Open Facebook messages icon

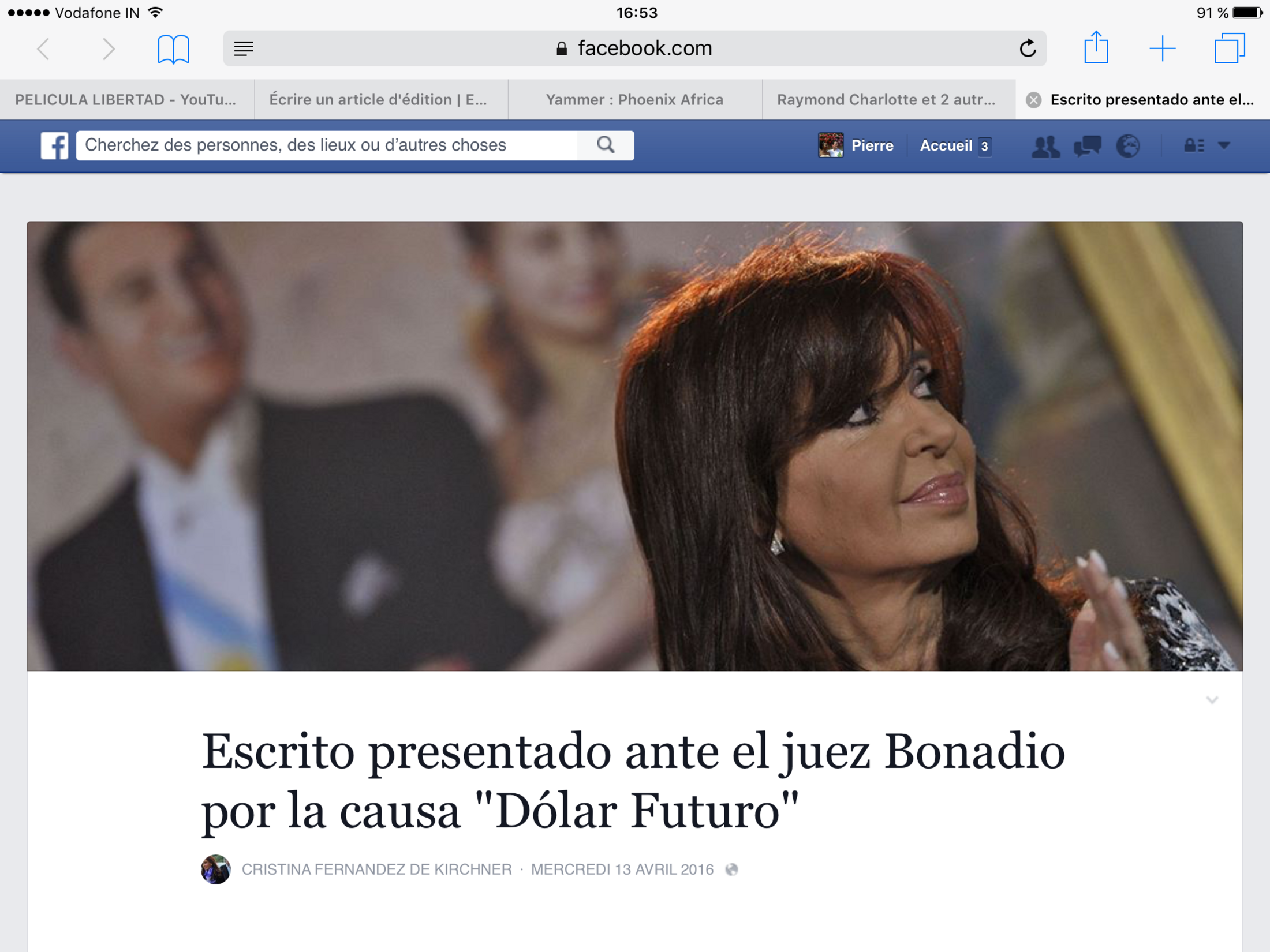(x=1087, y=147)
